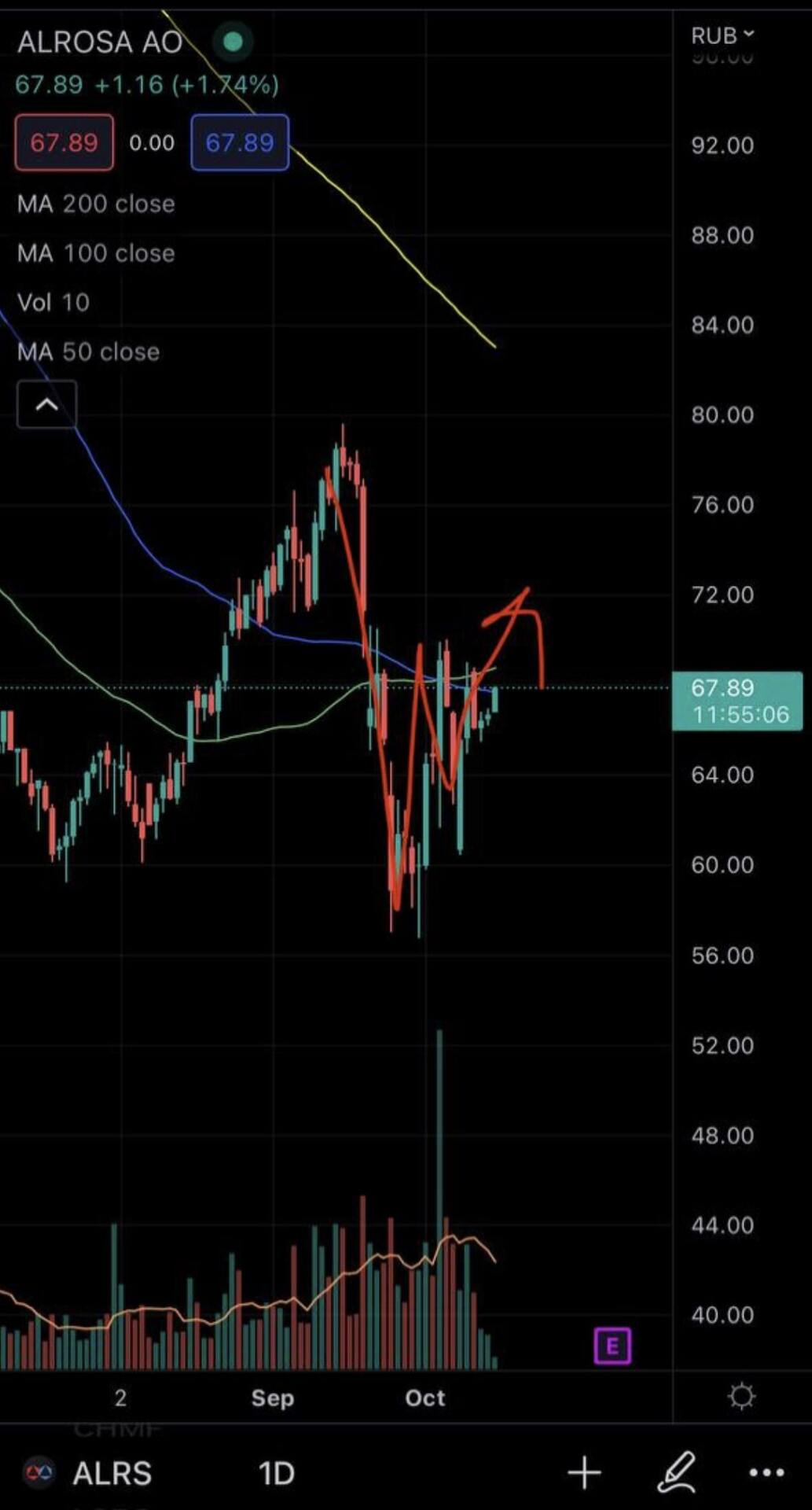The width and height of the screenshot is (812, 1510).
Task: Collapse the indicator legend chevron
Action: [x=46, y=405]
